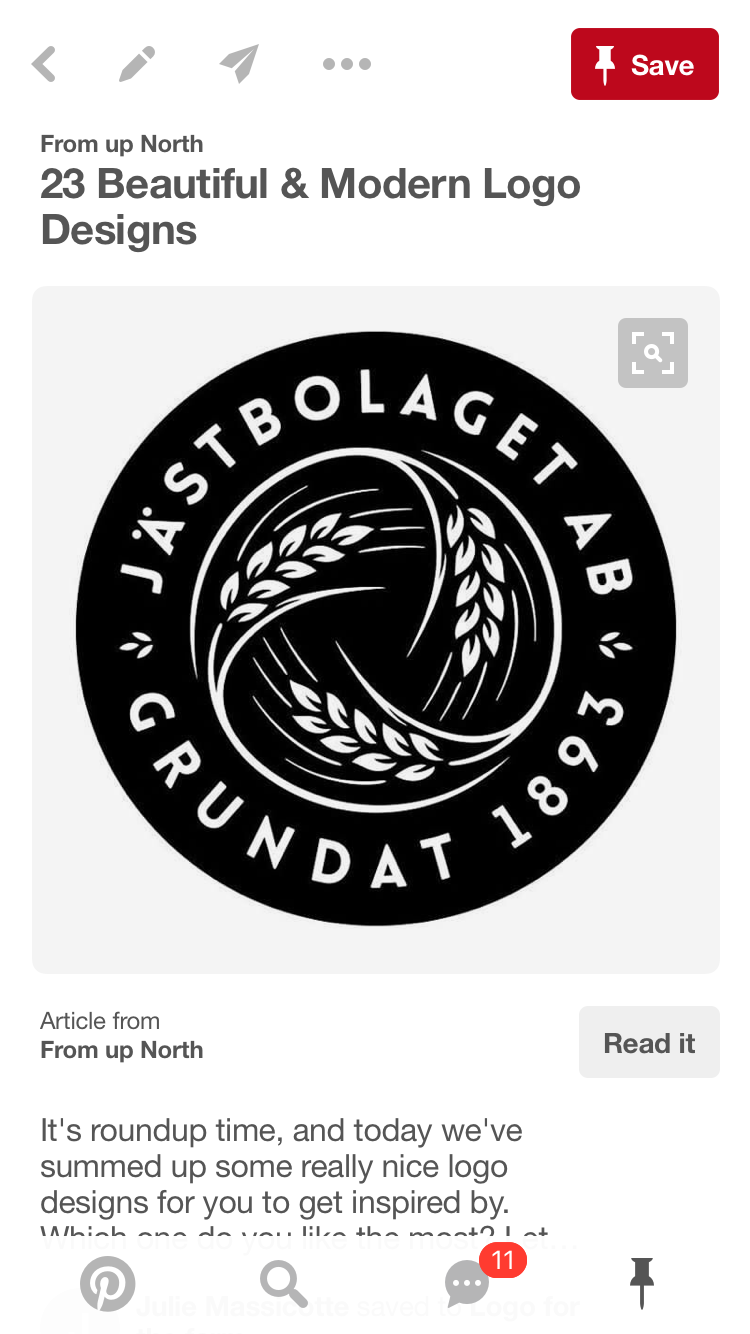This screenshot has height=1334, width=750.
Task: Tap Read it to open the article
Action: coord(648,1043)
